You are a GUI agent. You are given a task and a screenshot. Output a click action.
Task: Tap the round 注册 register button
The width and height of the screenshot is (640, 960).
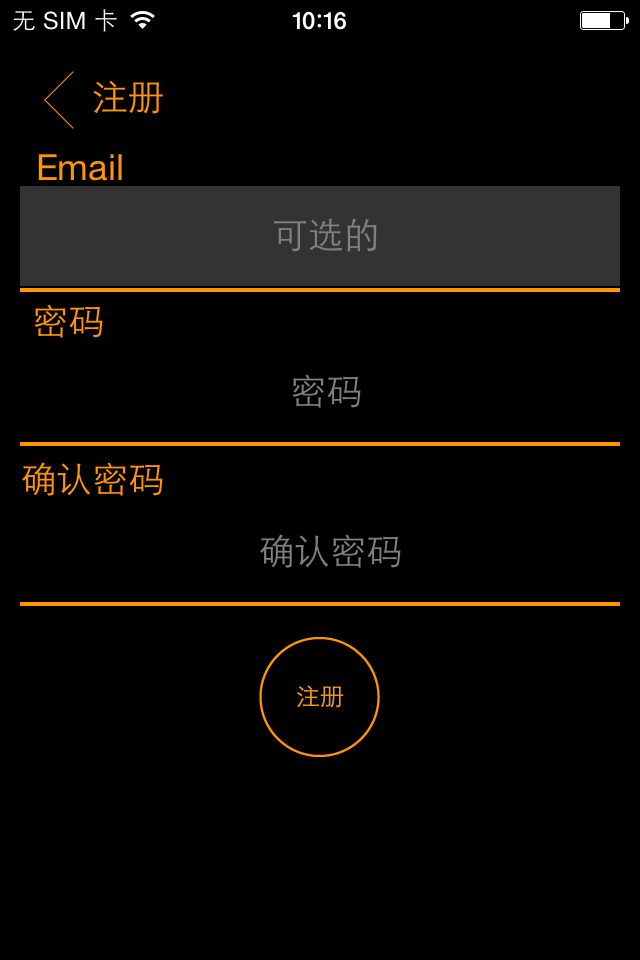point(319,697)
